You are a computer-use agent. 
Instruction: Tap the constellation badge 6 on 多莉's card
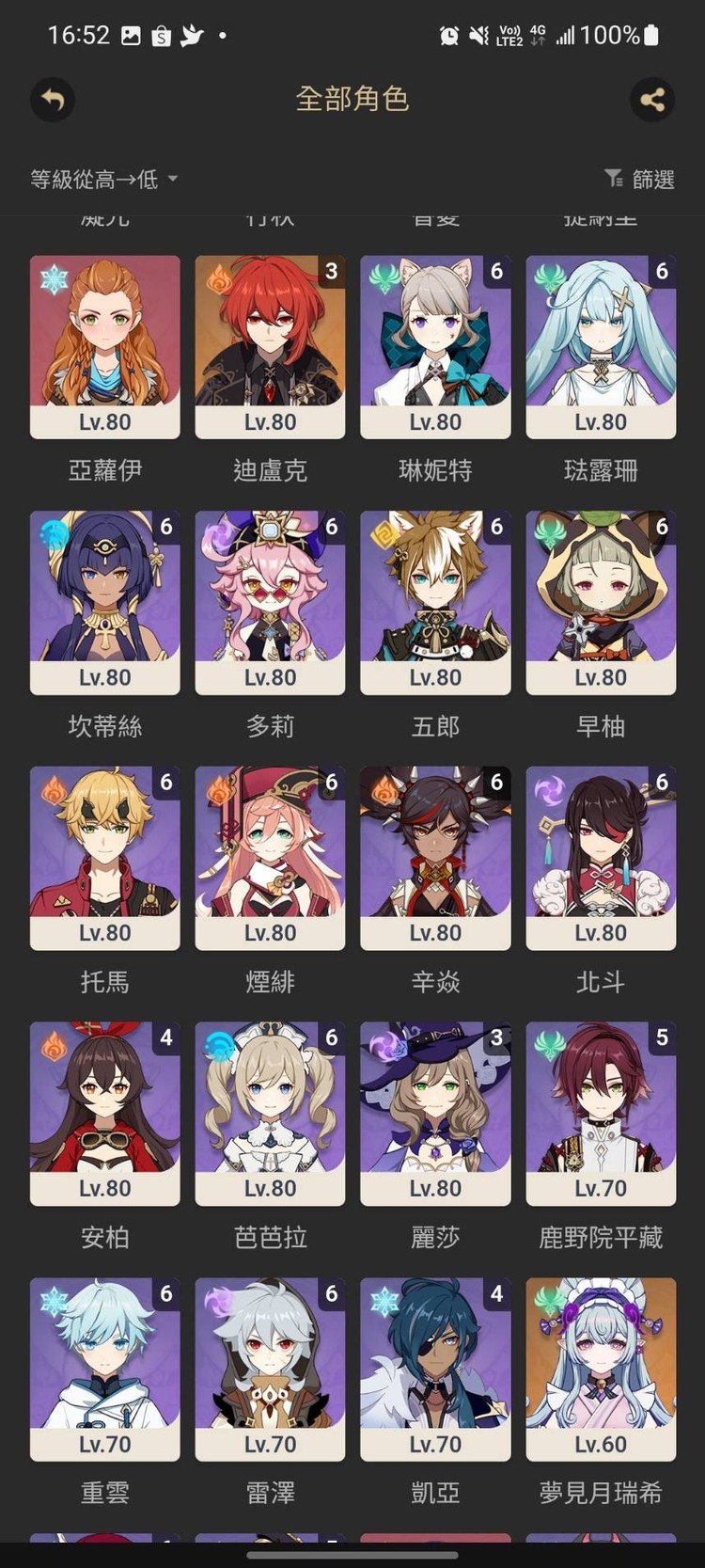point(331,528)
